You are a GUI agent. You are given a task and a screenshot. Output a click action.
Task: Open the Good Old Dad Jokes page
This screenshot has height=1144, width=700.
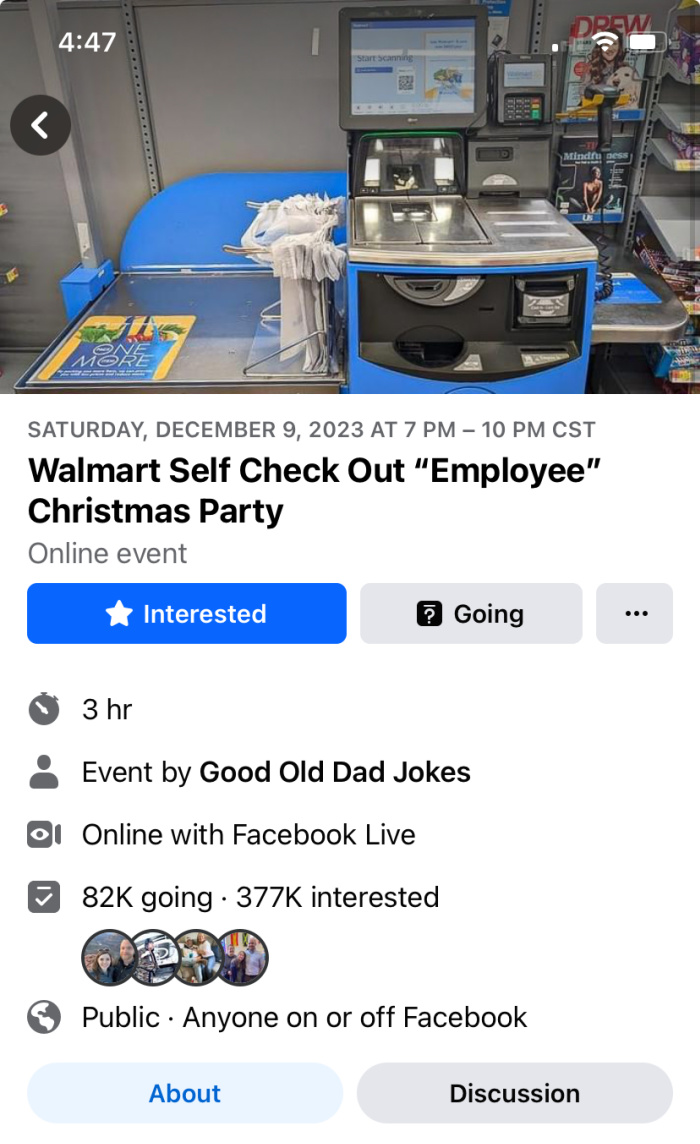point(335,772)
